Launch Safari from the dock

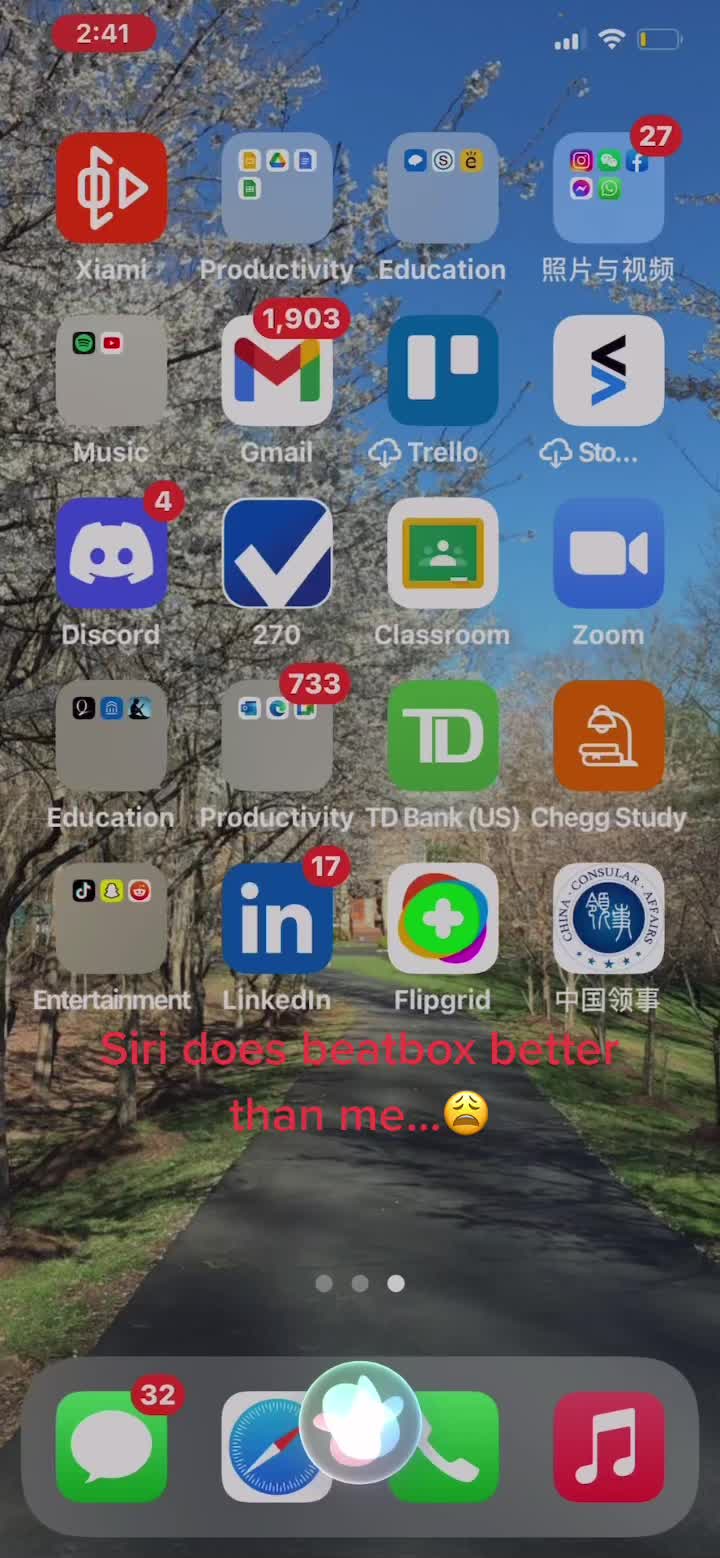[265, 1447]
